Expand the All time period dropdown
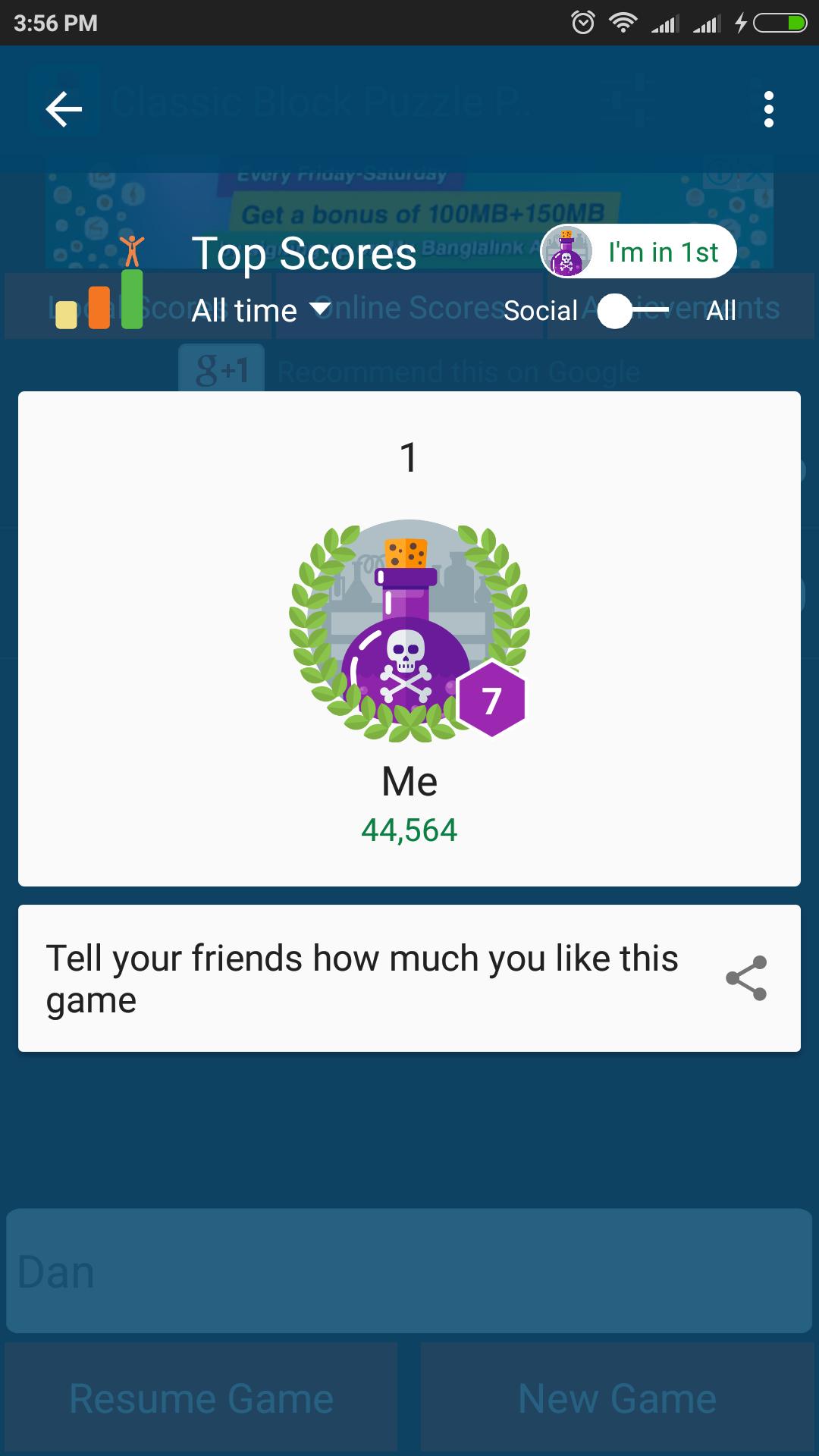Screen dimensions: 819x1456 pos(261,310)
